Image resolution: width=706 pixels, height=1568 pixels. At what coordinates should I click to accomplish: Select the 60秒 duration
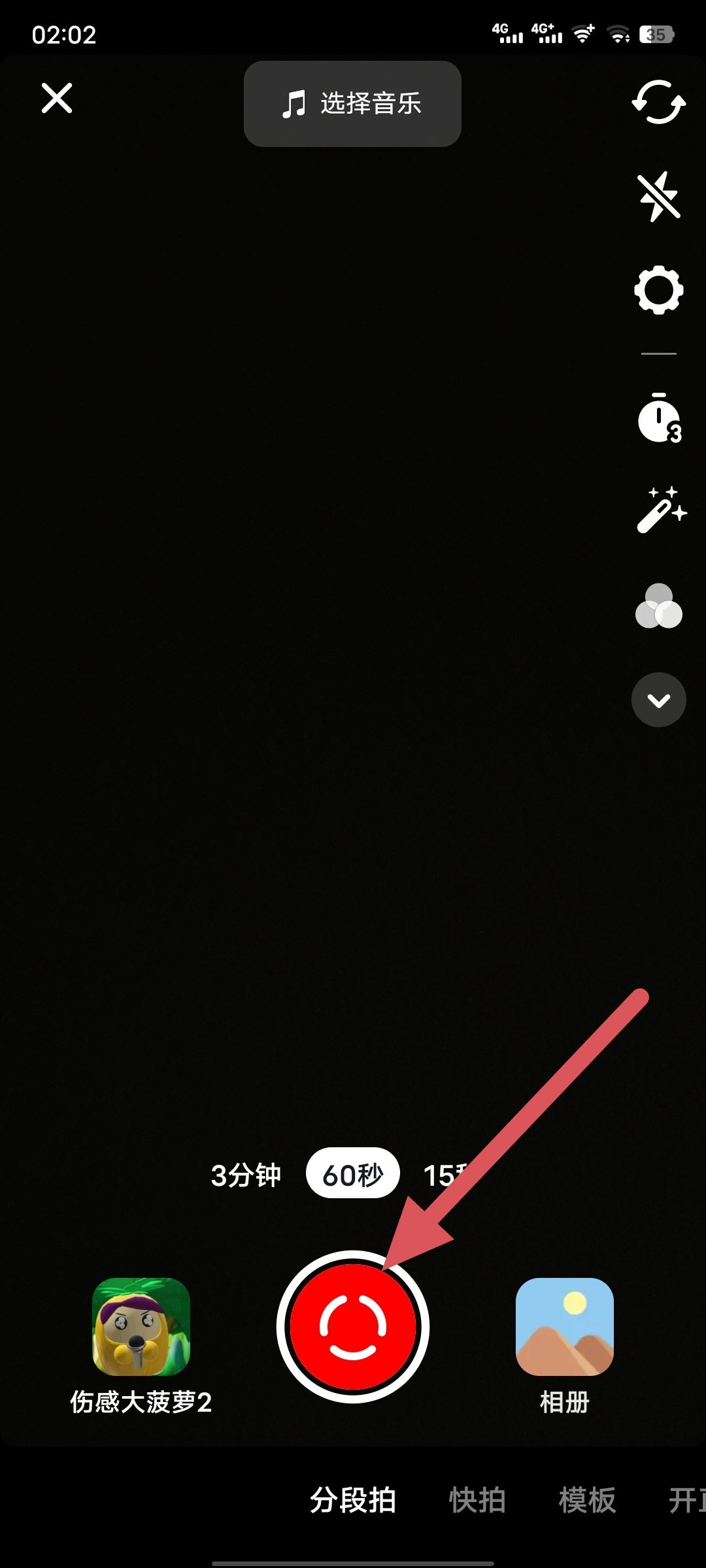(x=352, y=1175)
